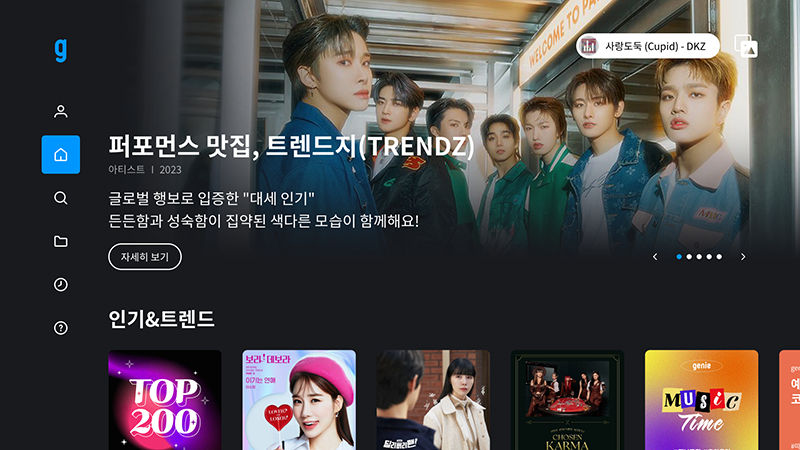Open the folder library icon
The height and width of the screenshot is (450, 800).
[x=61, y=241]
